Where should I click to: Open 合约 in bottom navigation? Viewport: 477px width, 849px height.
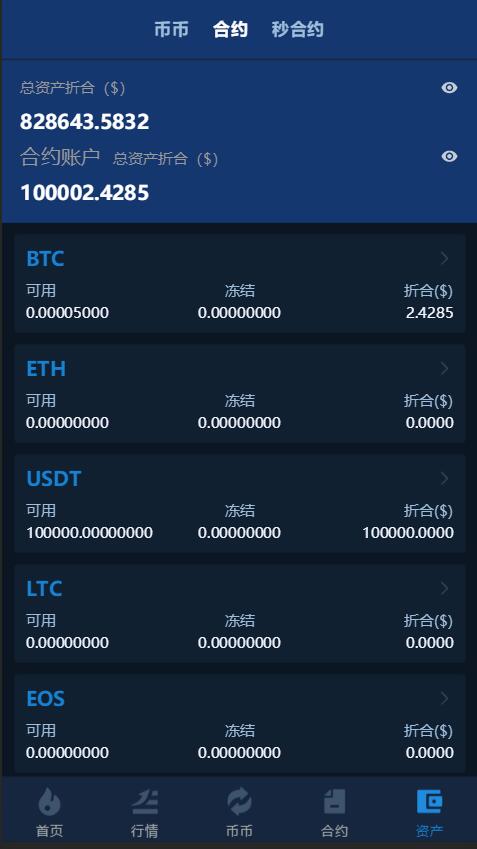(334, 813)
